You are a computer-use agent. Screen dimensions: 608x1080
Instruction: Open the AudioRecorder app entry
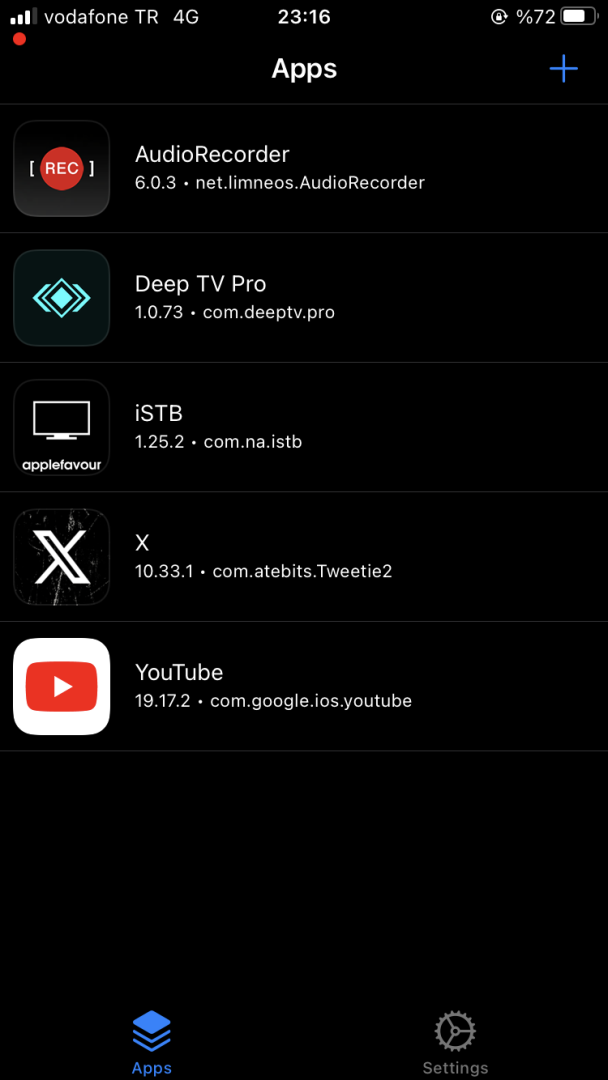tap(304, 168)
